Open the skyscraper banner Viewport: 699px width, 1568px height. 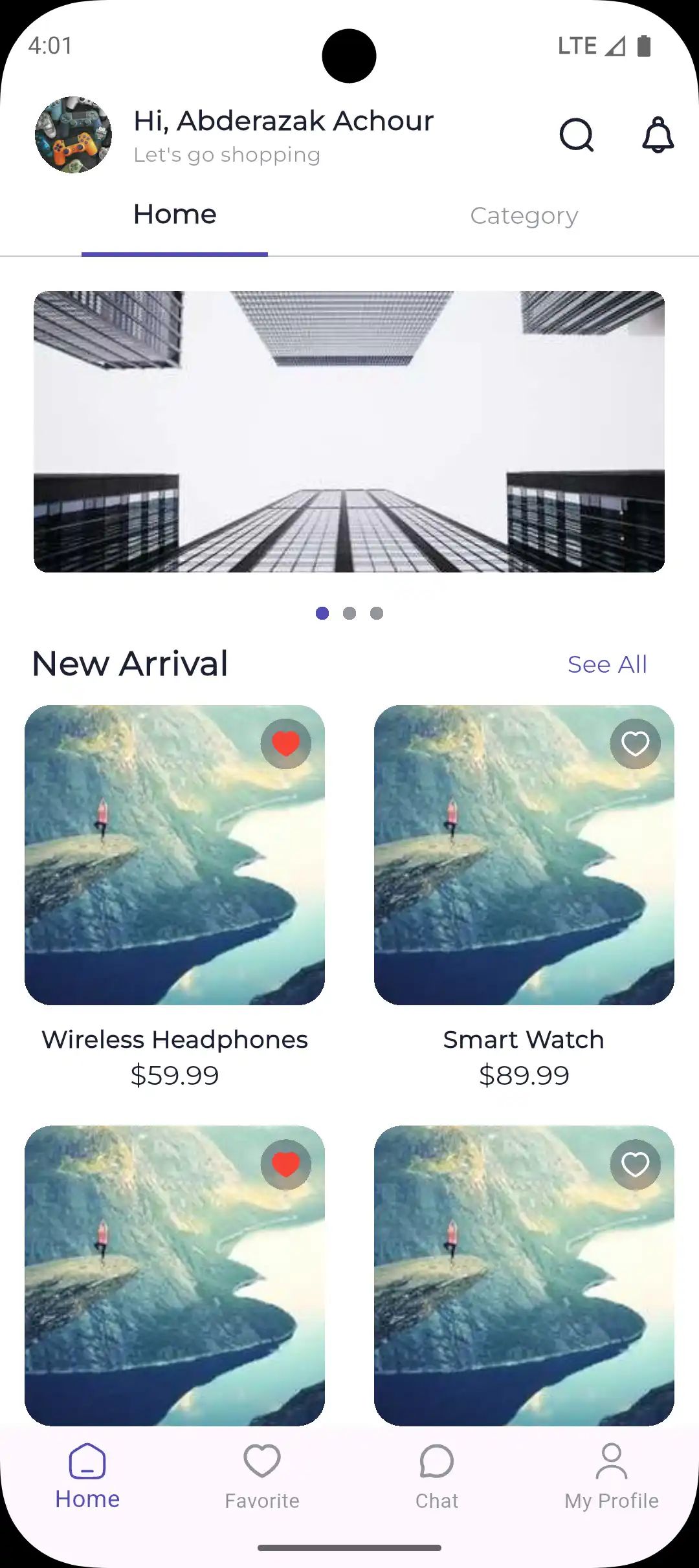click(x=349, y=431)
